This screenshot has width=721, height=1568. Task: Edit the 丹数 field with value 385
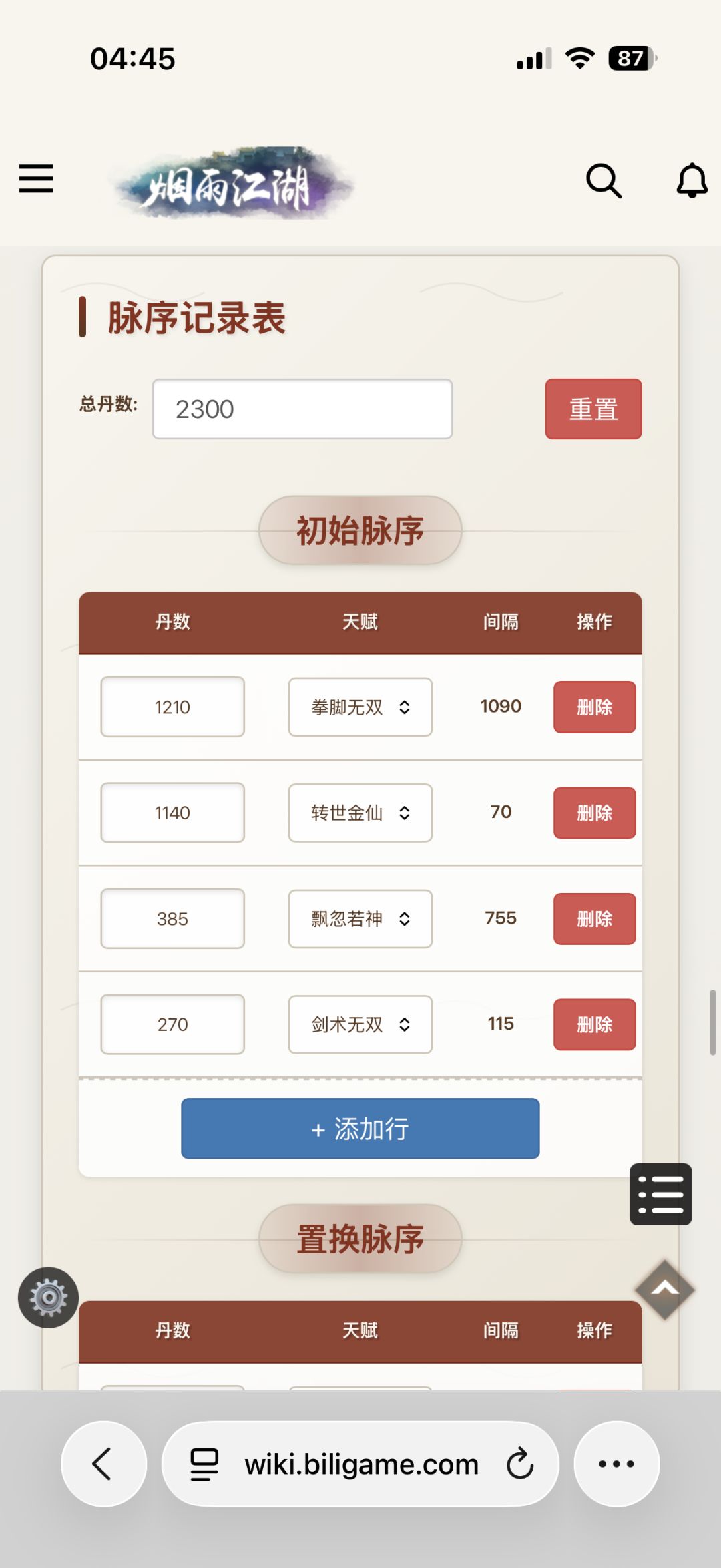point(172,918)
